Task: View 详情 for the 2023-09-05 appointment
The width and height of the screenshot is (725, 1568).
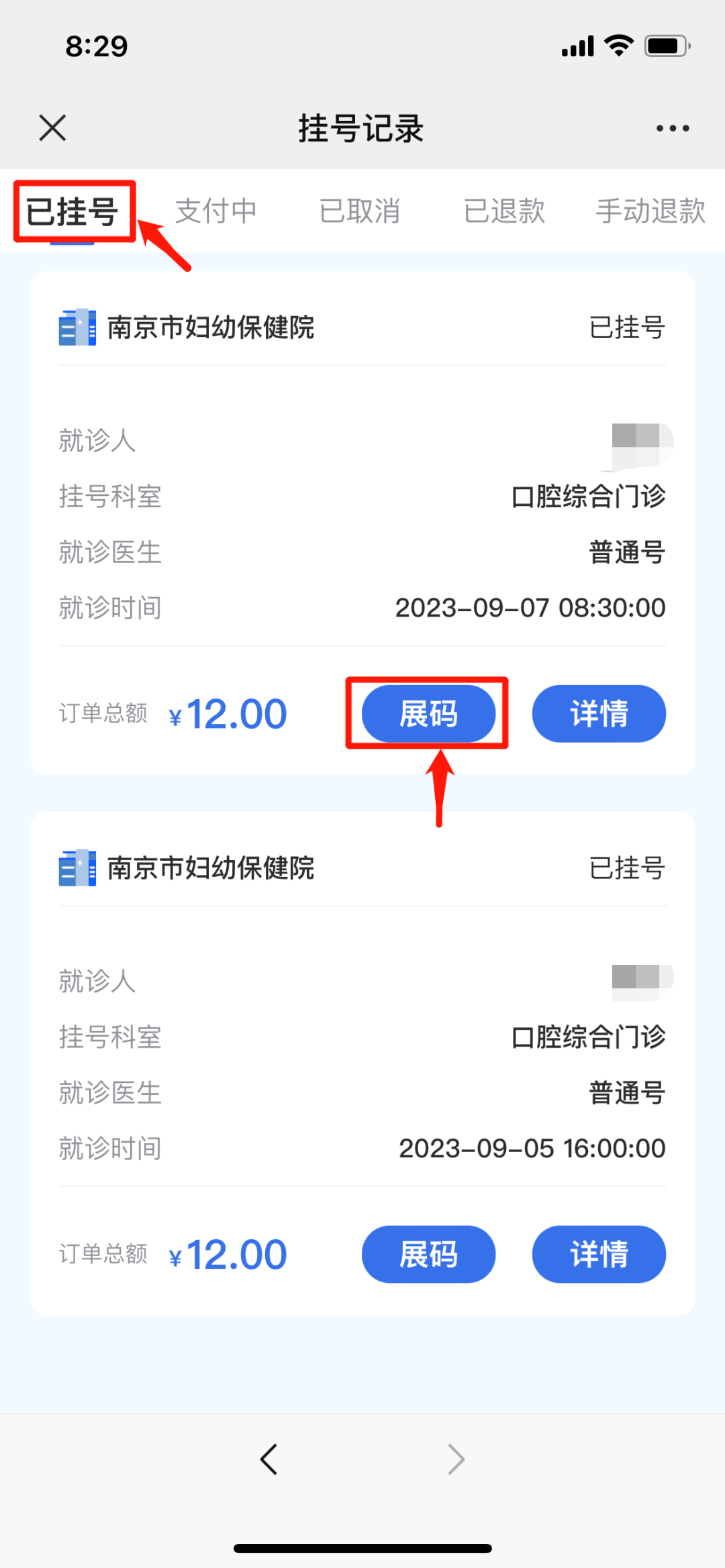Action: point(599,1254)
